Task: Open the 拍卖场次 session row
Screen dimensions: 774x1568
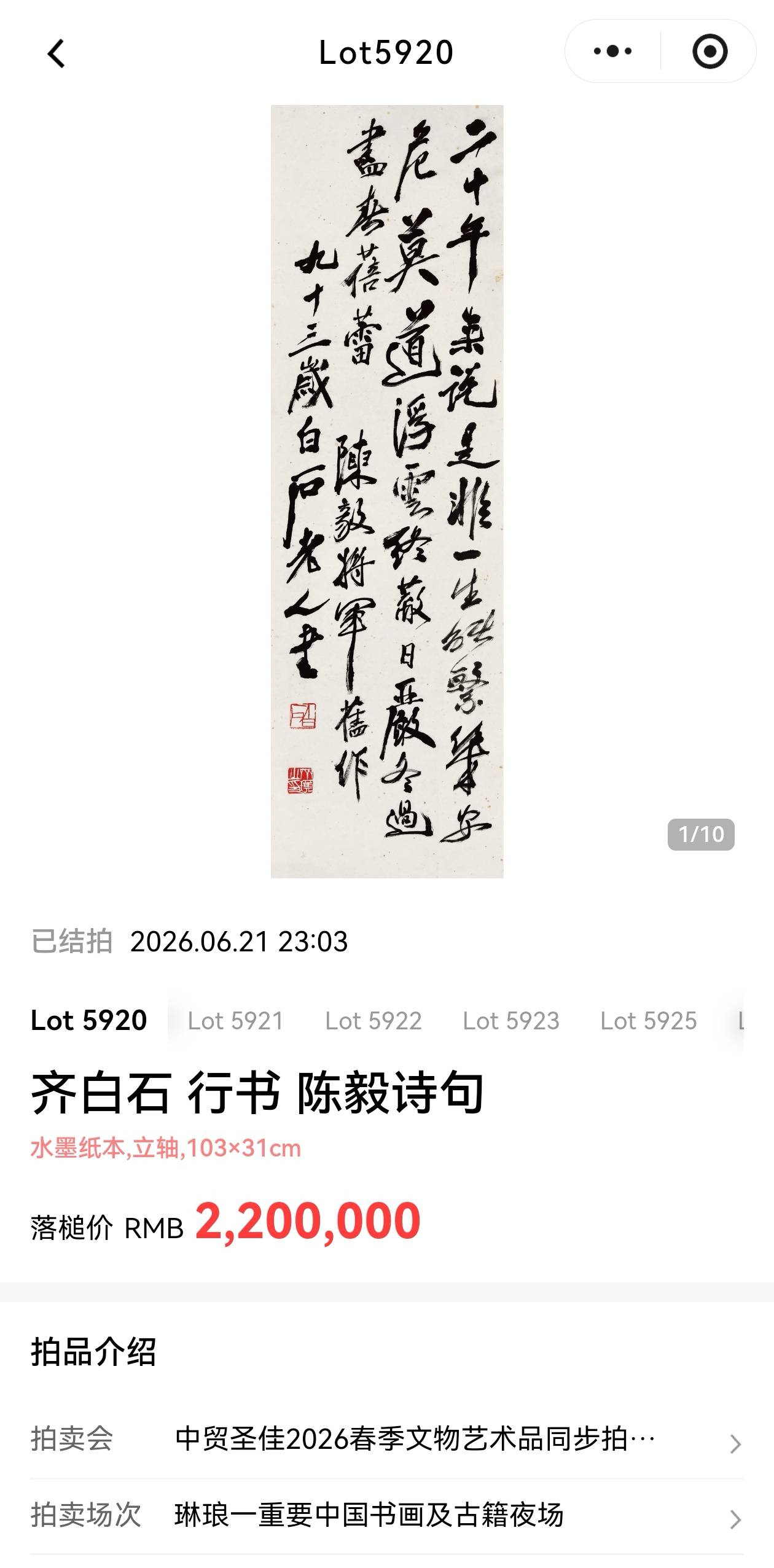Action: click(x=387, y=1515)
